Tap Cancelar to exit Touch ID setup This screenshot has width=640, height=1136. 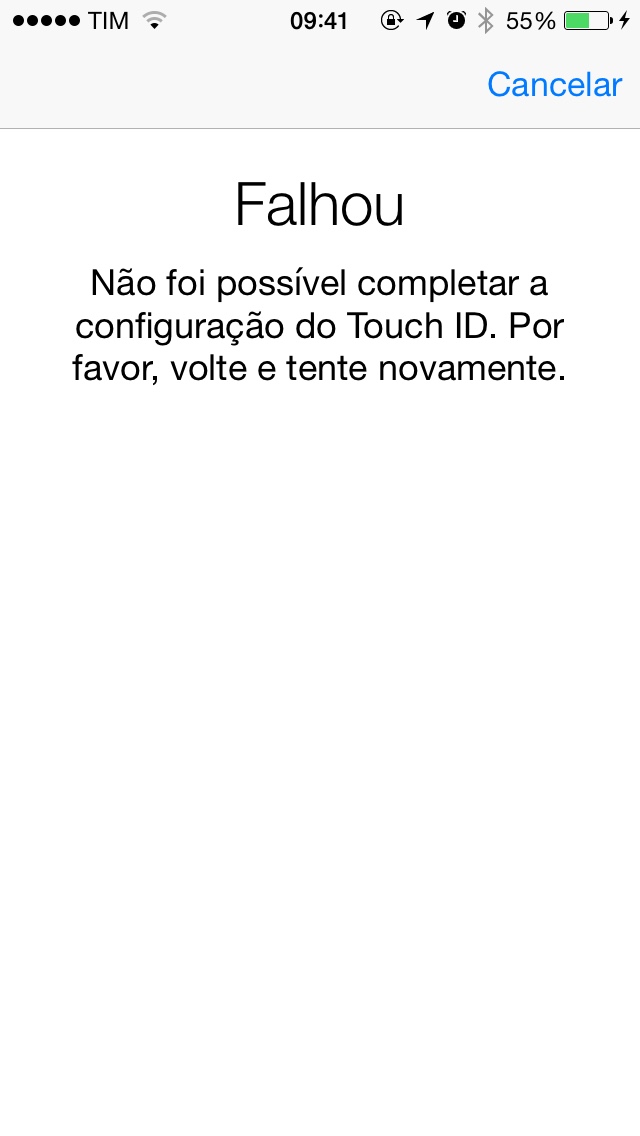click(554, 85)
